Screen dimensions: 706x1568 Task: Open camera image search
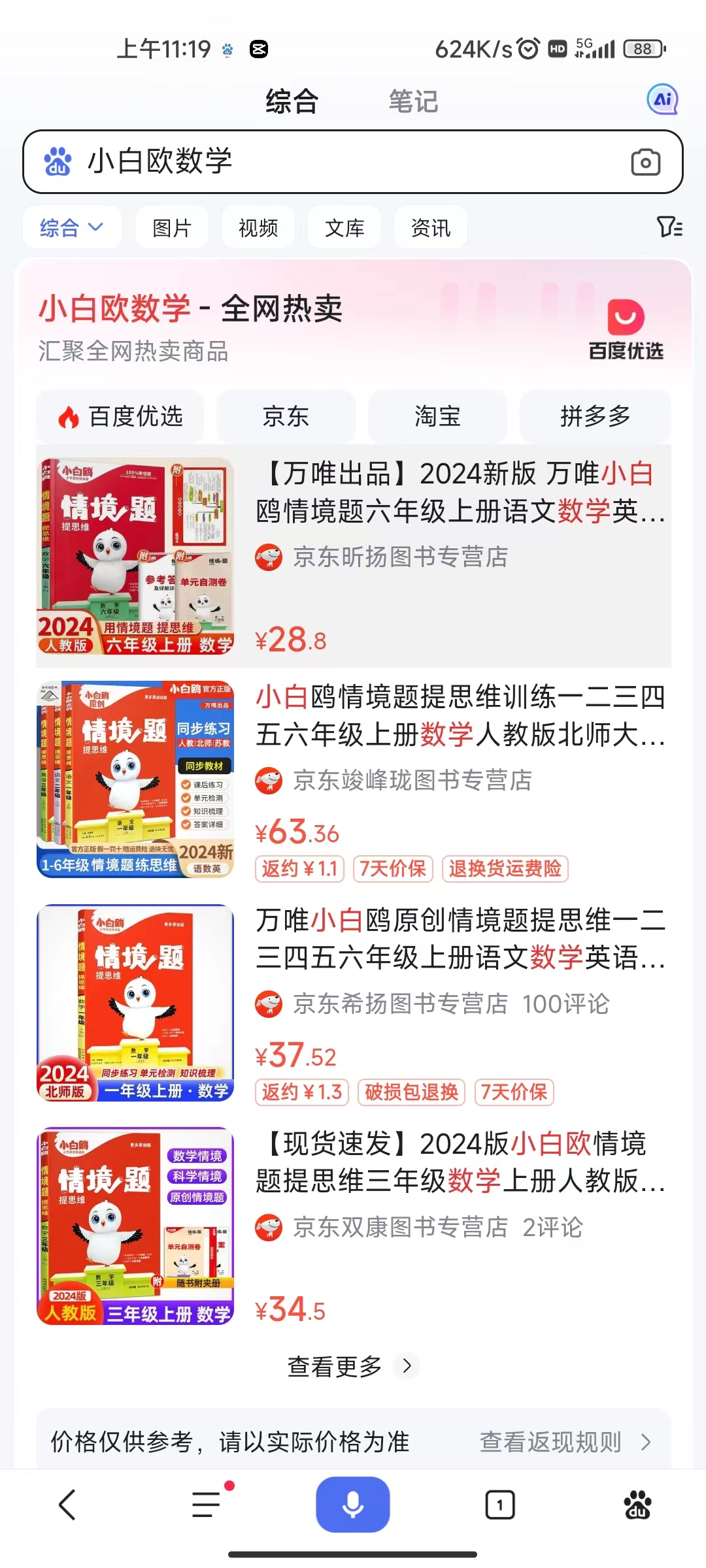645,162
